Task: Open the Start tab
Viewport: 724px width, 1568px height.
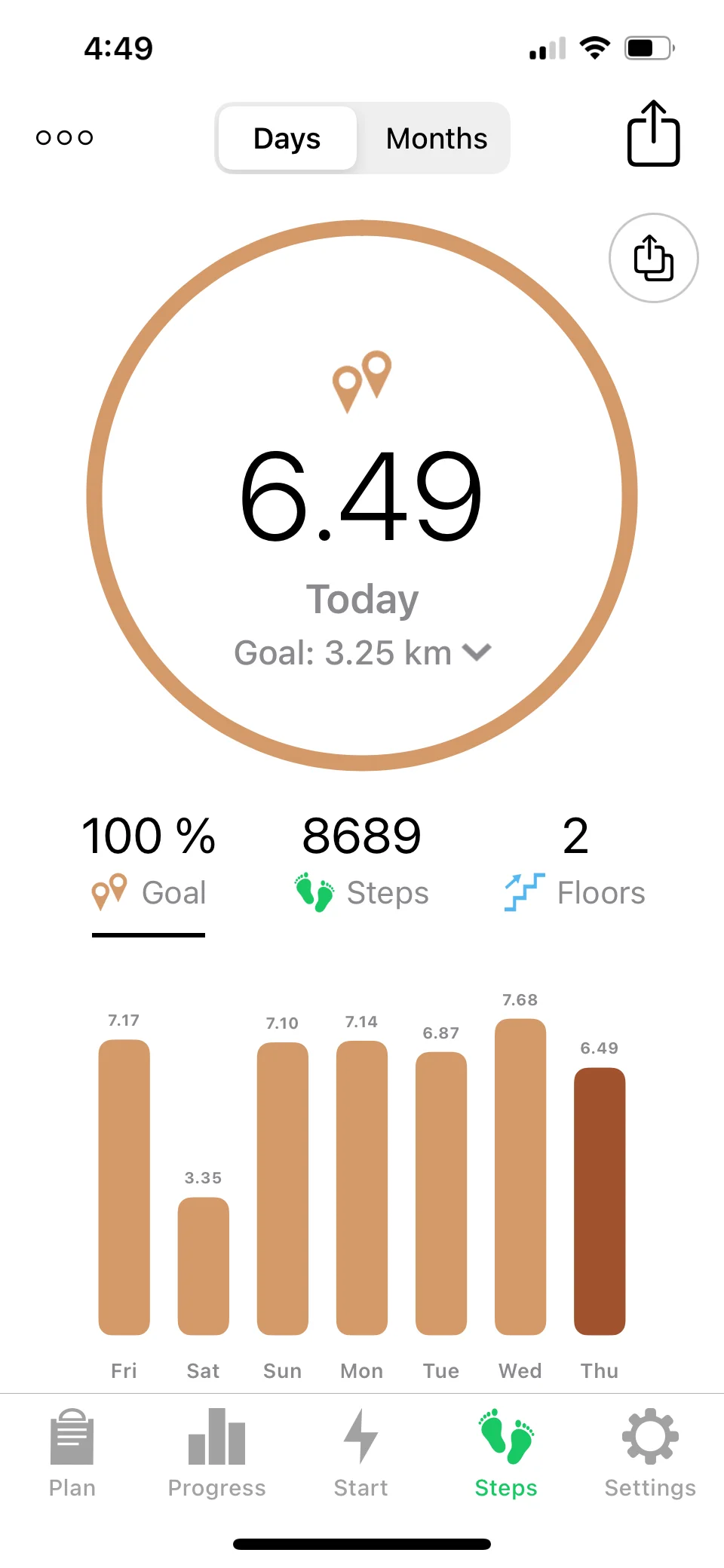Action: tap(360, 1453)
